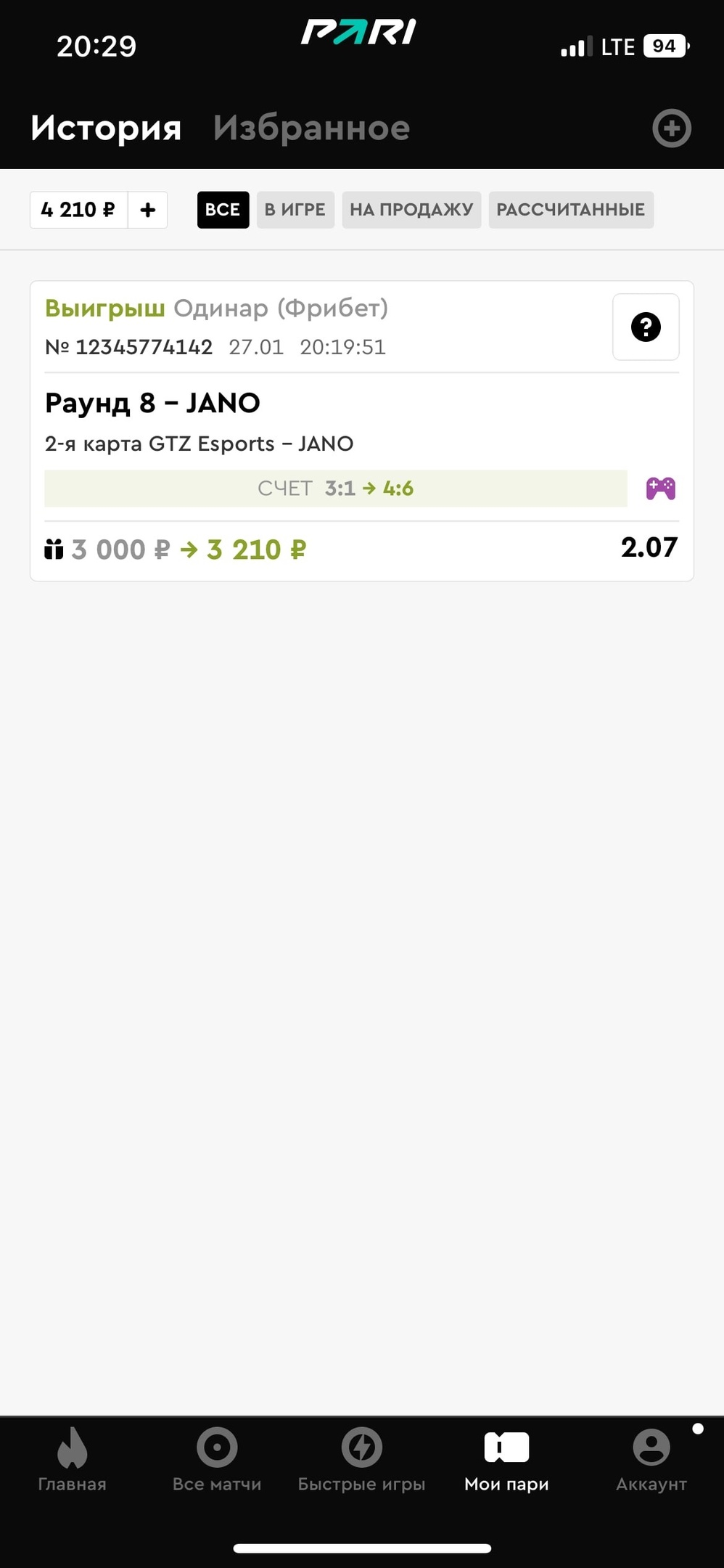Select the ВСЕ filter chip
The image size is (724, 1568).
tap(223, 210)
